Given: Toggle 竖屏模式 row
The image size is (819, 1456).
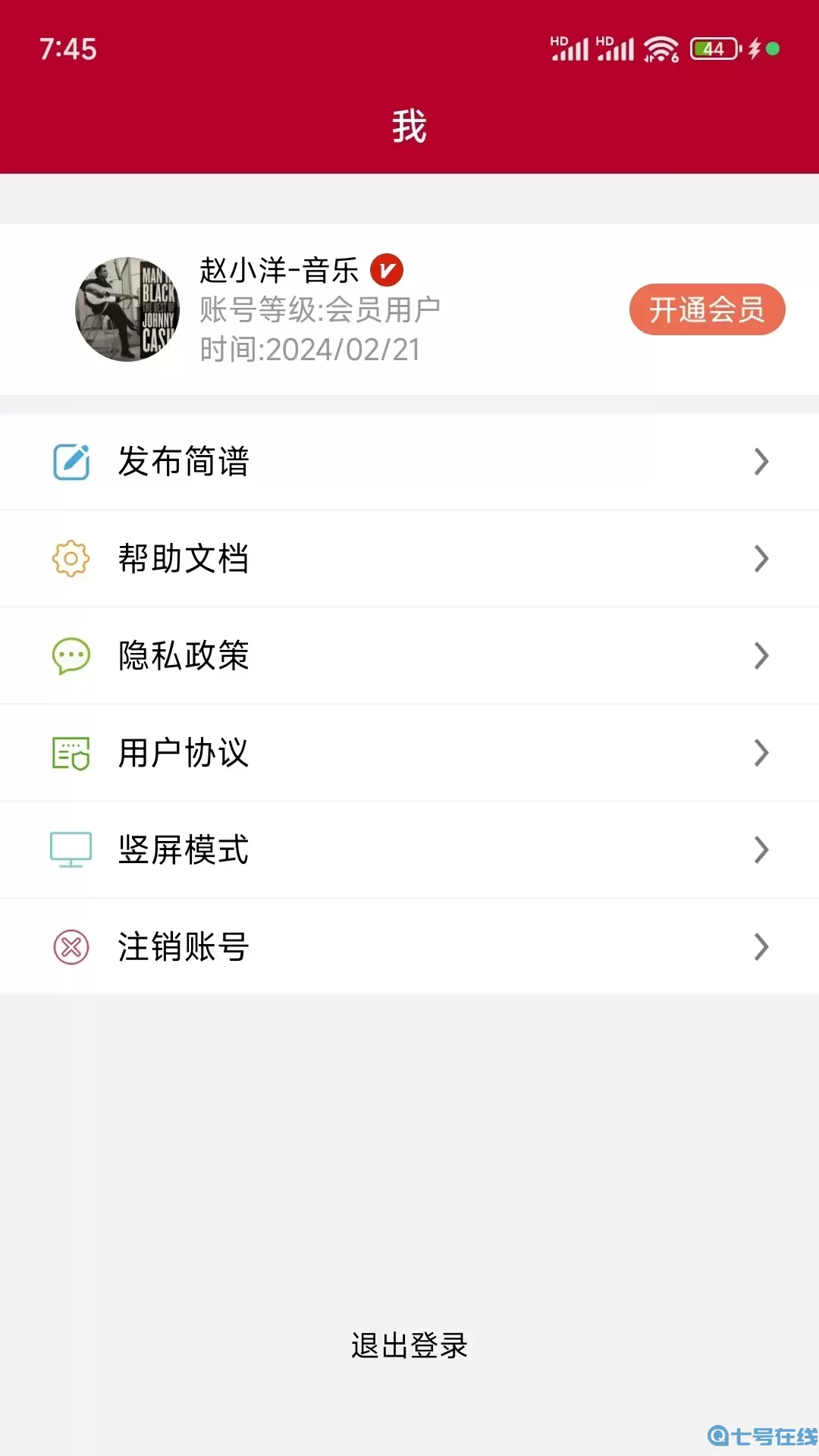Looking at the screenshot, I should [x=409, y=849].
